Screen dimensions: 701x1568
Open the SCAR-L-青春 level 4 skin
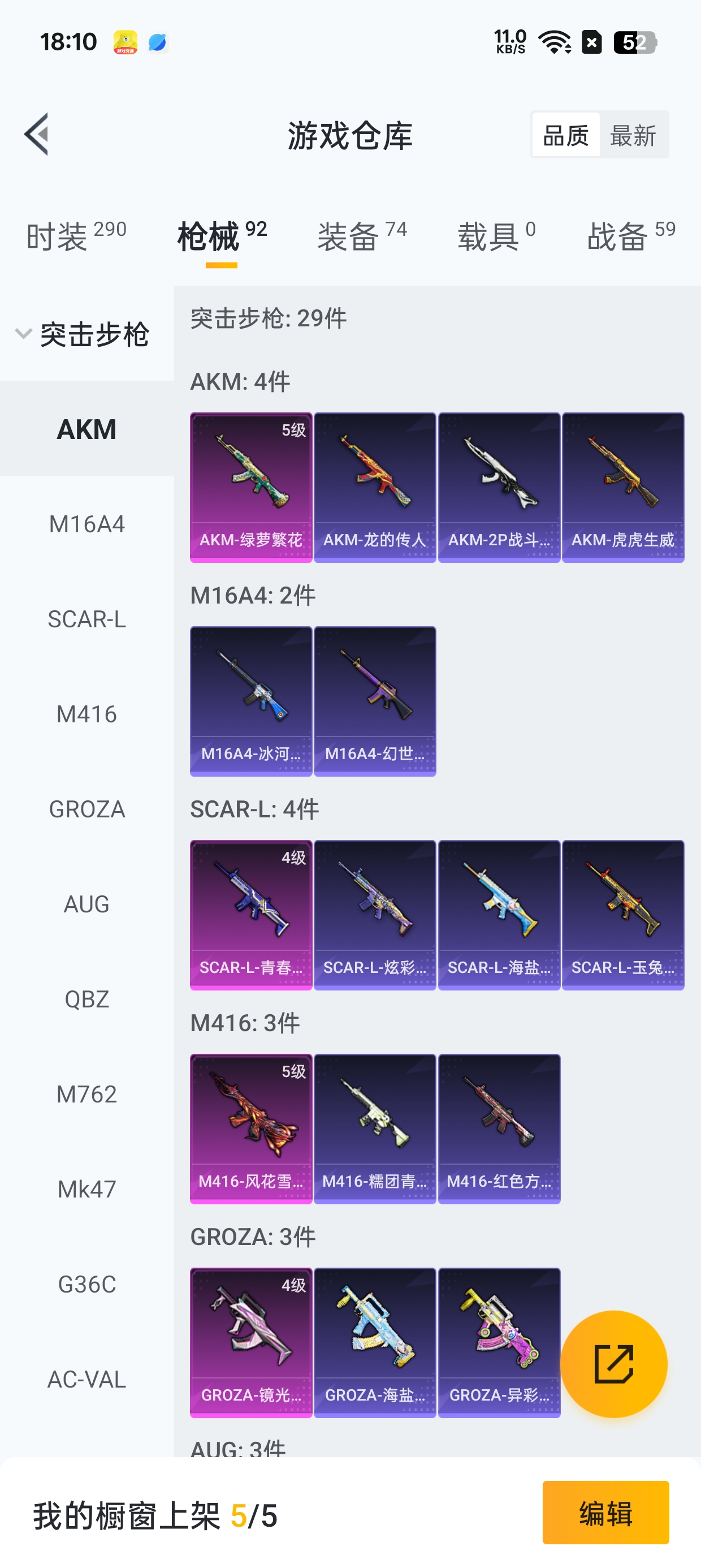250,915
